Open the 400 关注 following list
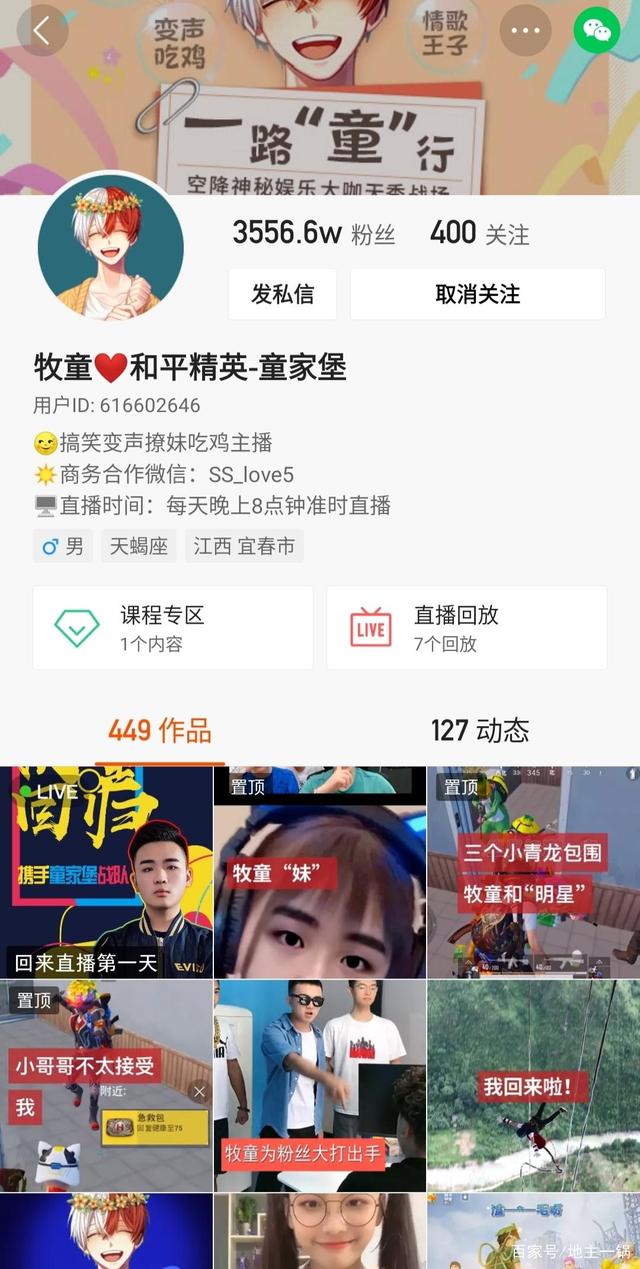640x1269 pixels. (x=479, y=233)
